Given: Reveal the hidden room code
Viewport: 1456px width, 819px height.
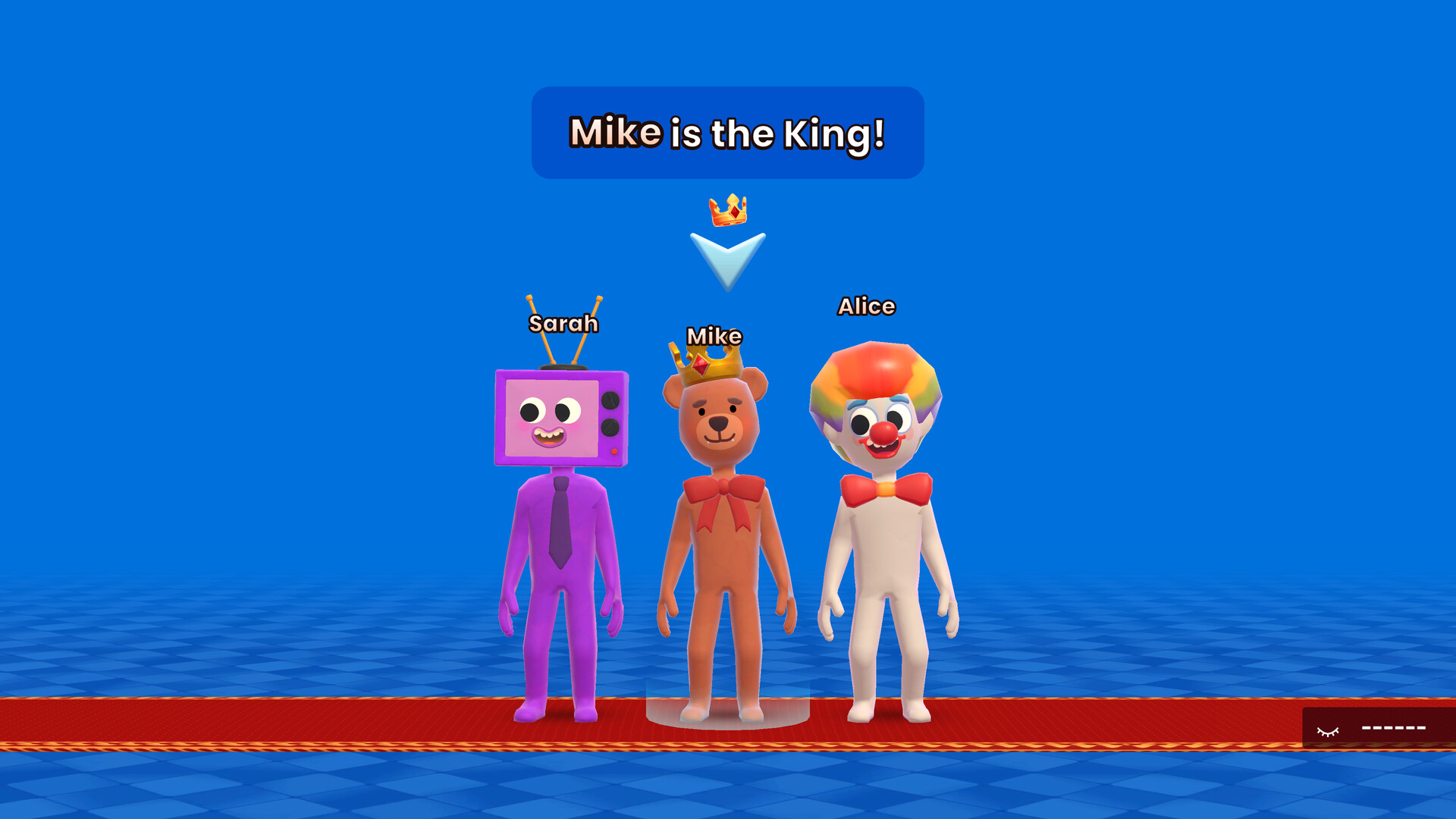Looking at the screenshot, I should [1328, 730].
